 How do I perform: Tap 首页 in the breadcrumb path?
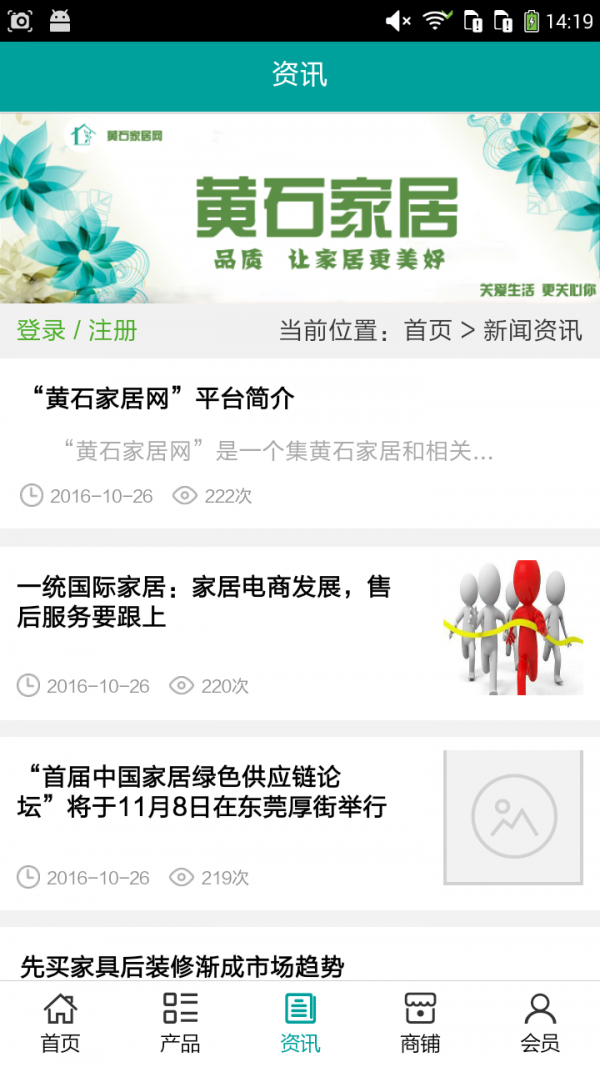pyautogui.click(x=428, y=331)
